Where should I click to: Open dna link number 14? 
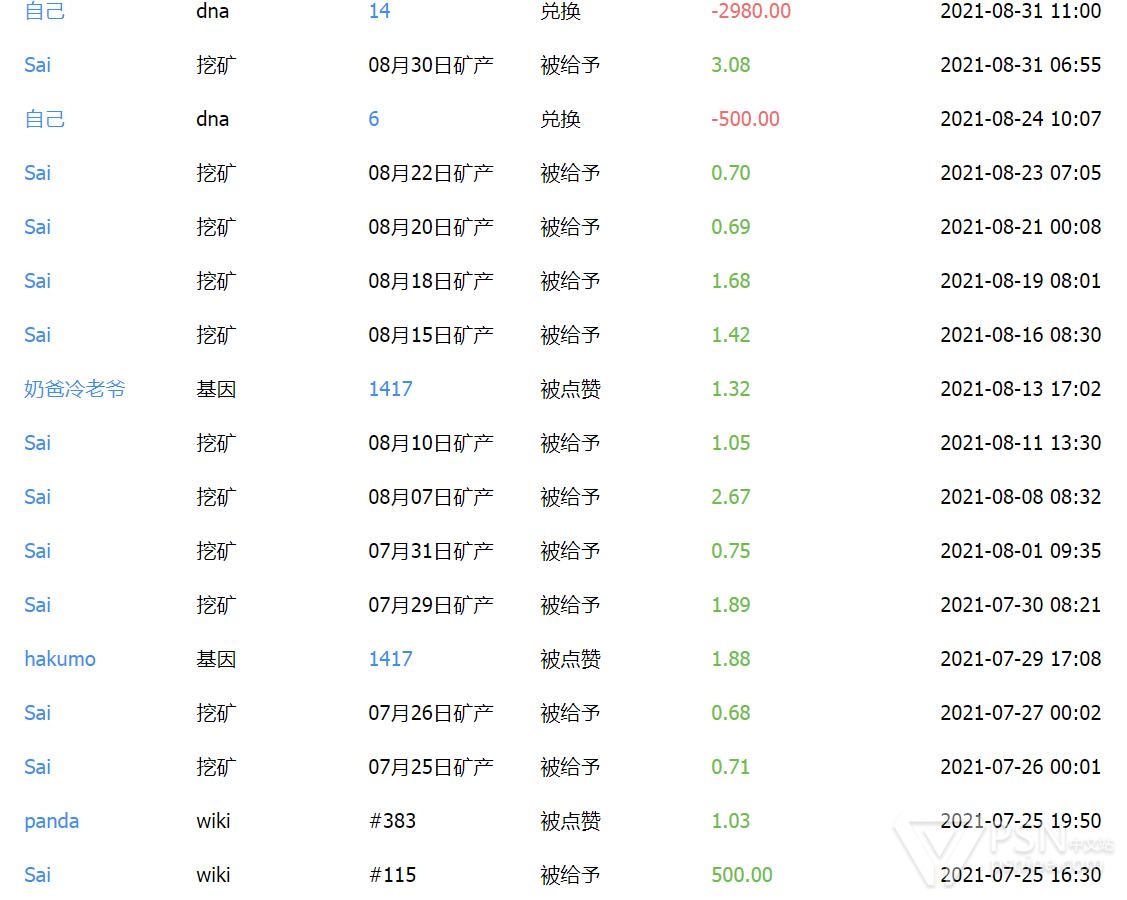coord(379,11)
